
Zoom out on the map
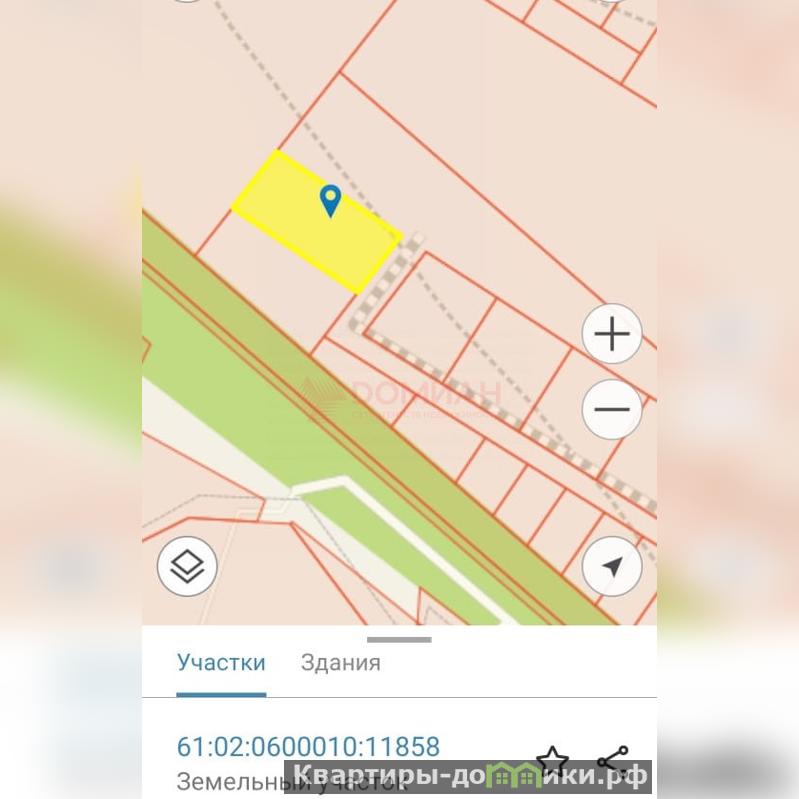(611, 409)
